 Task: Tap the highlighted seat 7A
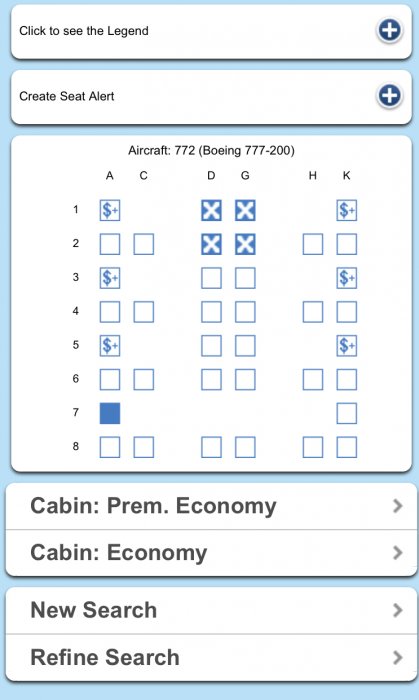(x=110, y=413)
